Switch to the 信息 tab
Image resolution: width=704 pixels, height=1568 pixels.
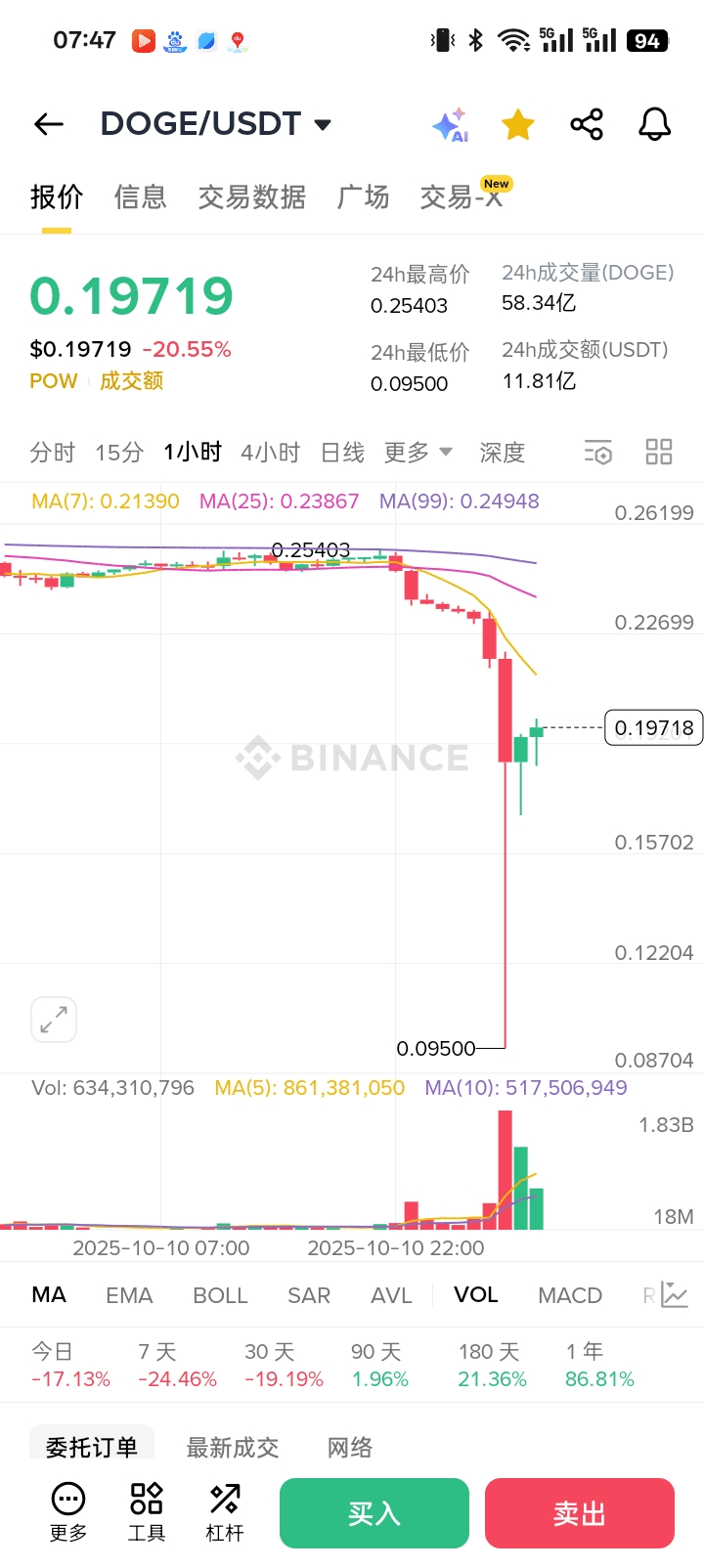click(x=140, y=197)
